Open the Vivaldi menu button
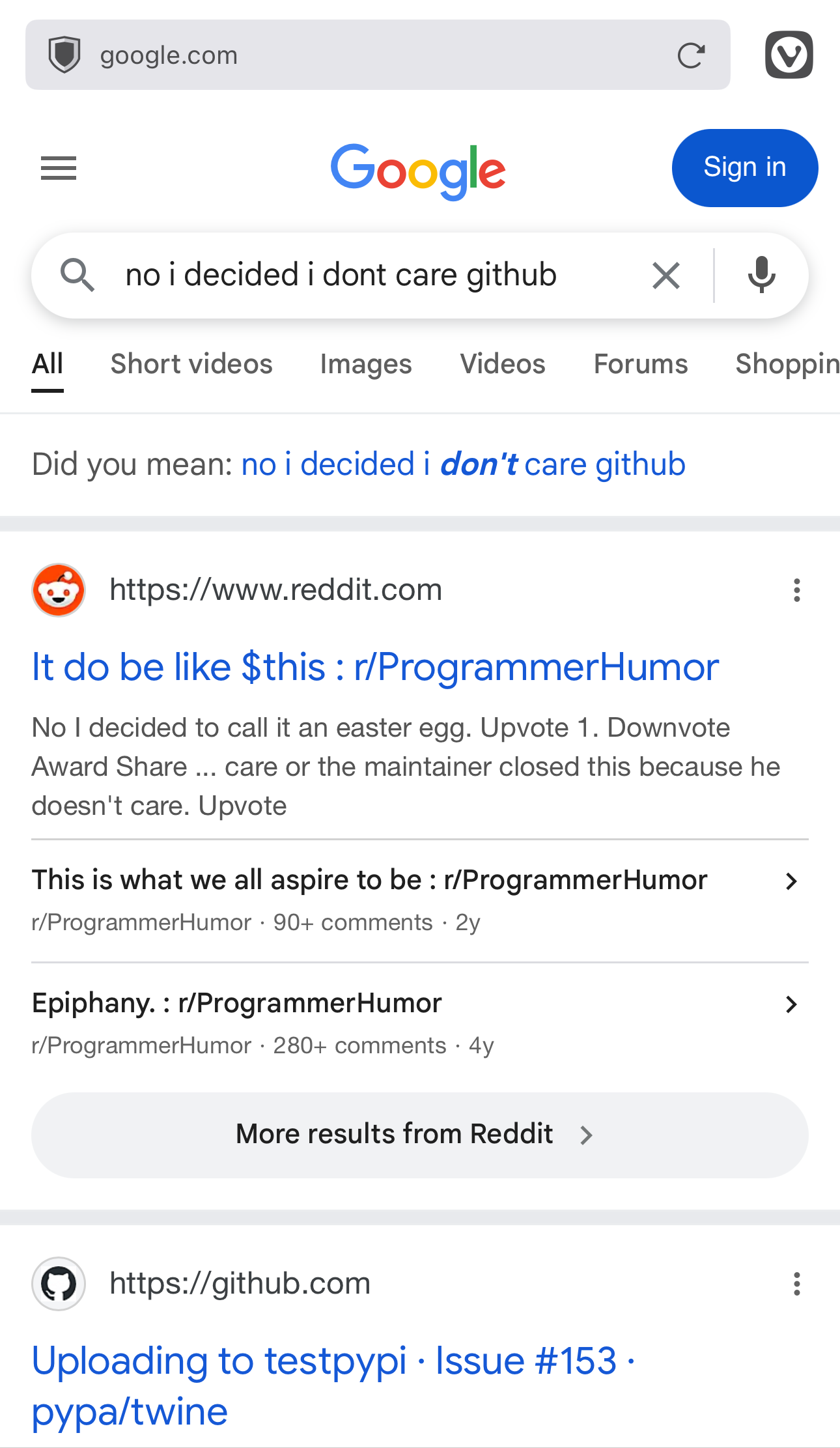 point(789,55)
